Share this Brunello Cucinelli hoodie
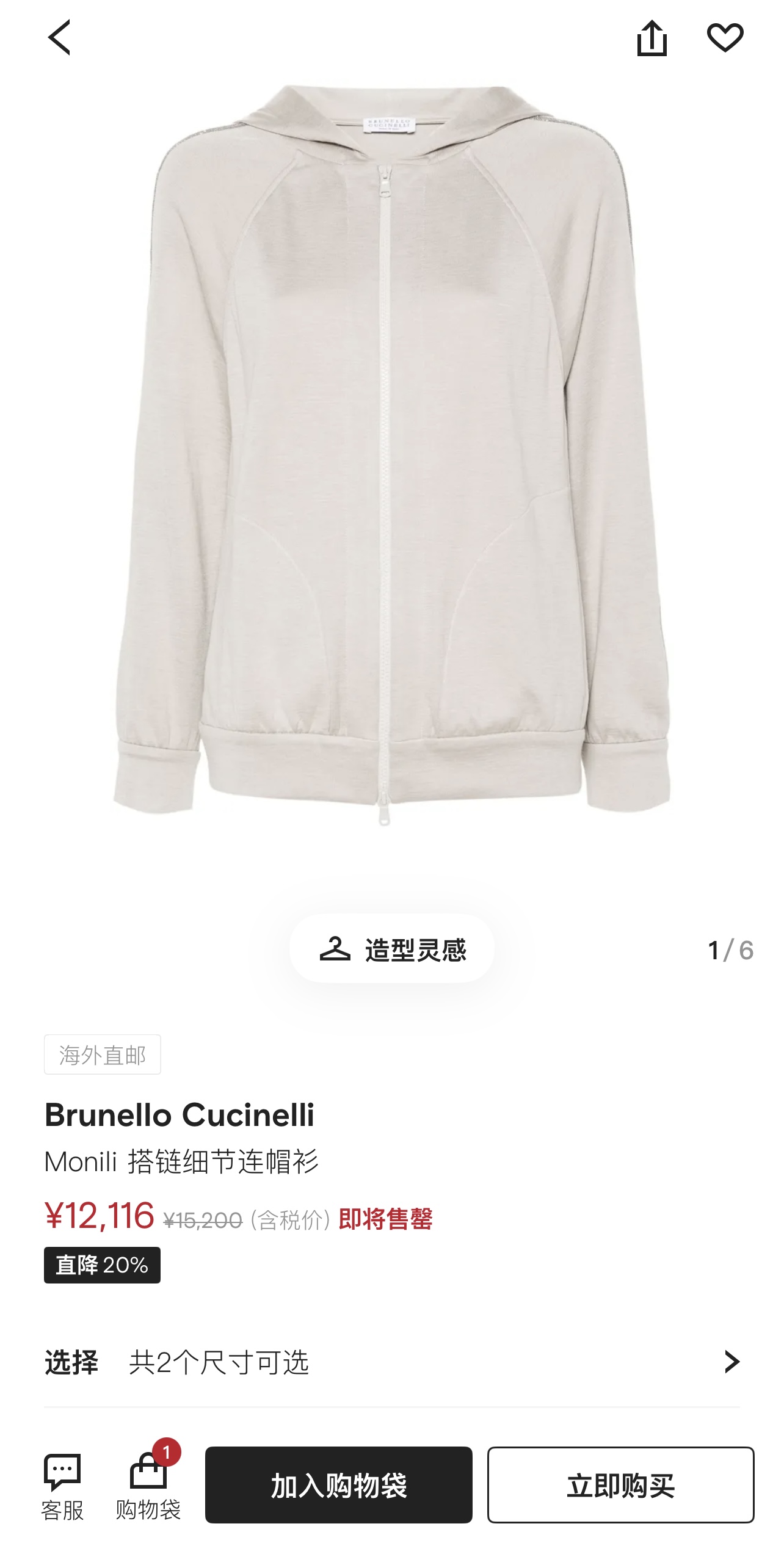The height and width of the screenshot is (1543, 784). tap(652, 38)
